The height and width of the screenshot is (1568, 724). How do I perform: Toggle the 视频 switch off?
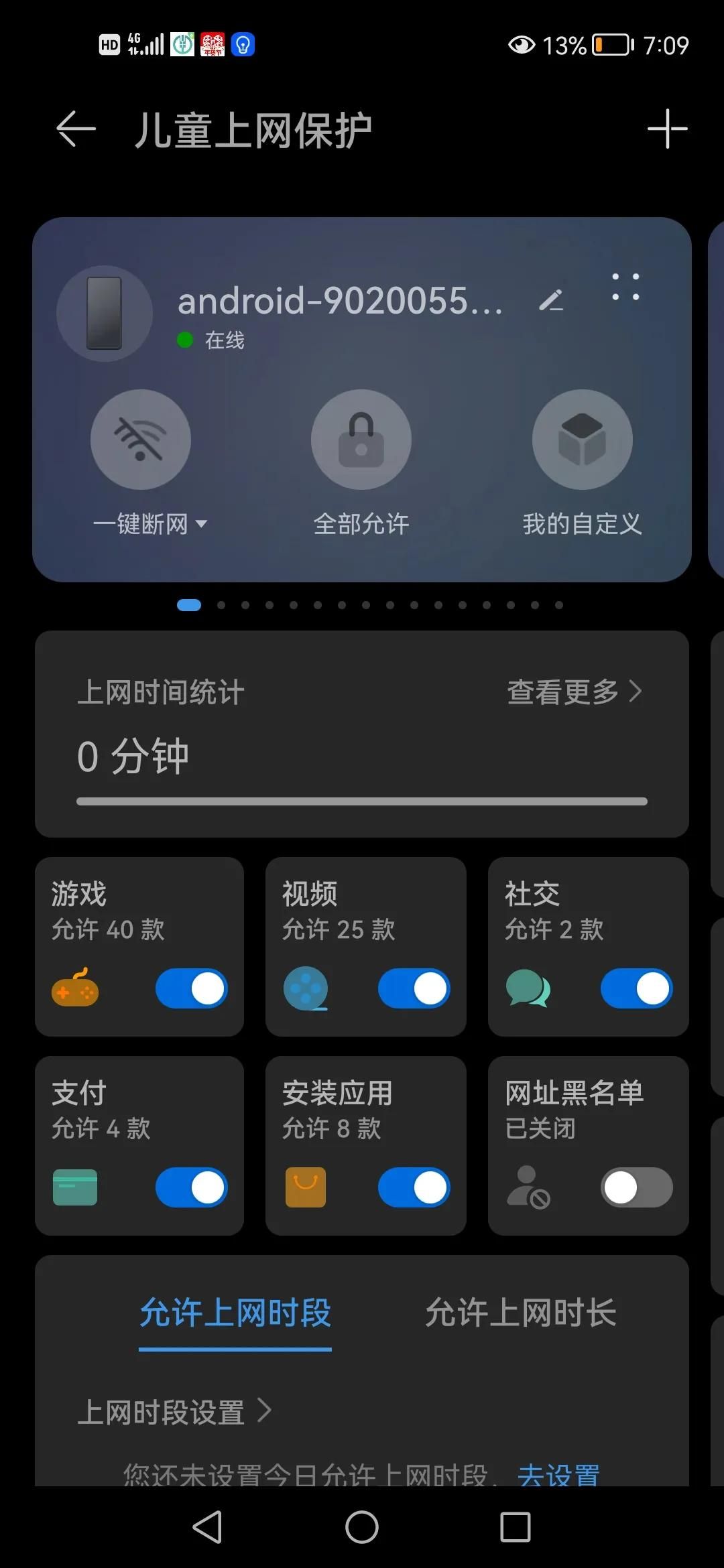pos(414,988)
